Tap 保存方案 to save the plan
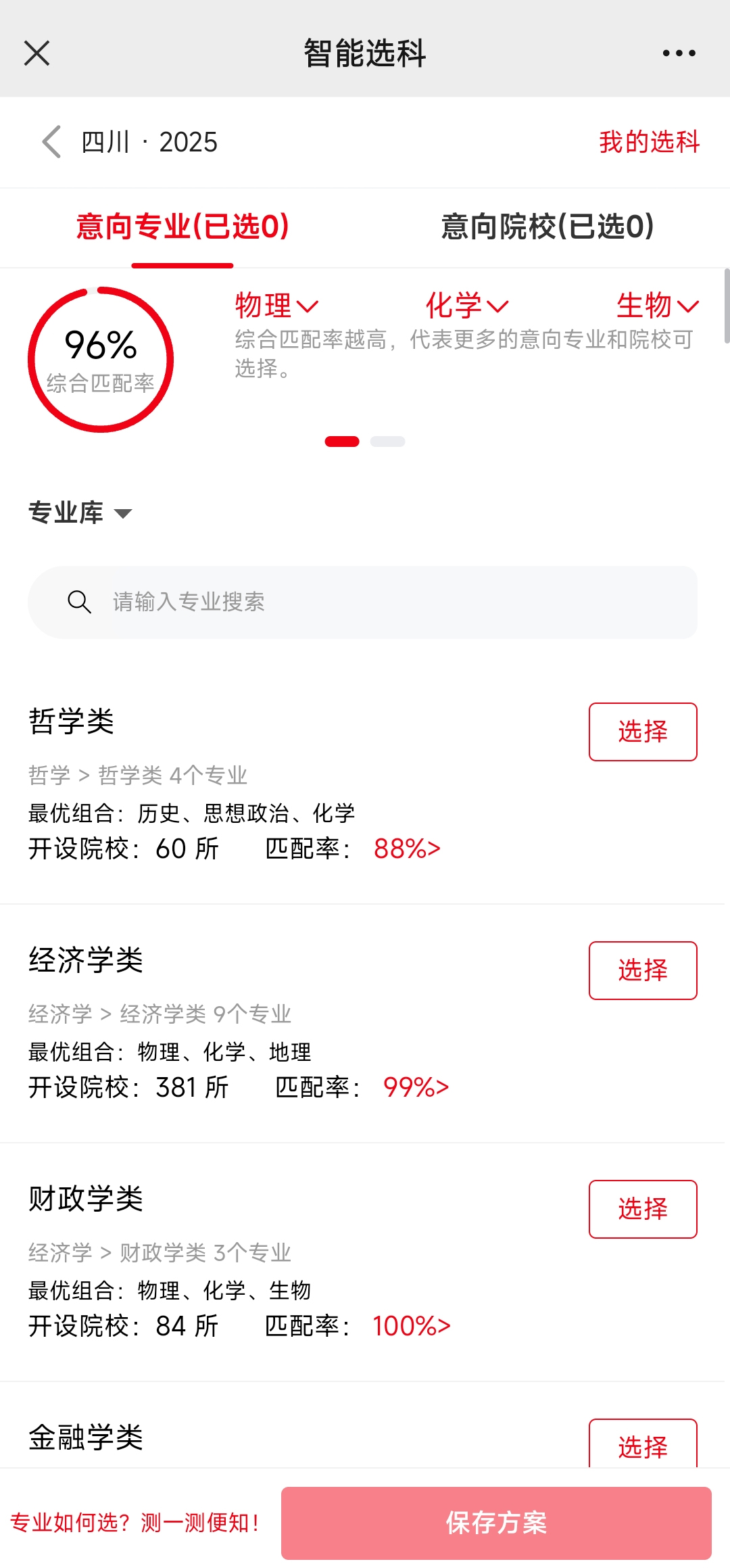The width and height of the screenshot is (730, 1568). coord(496,1523)
